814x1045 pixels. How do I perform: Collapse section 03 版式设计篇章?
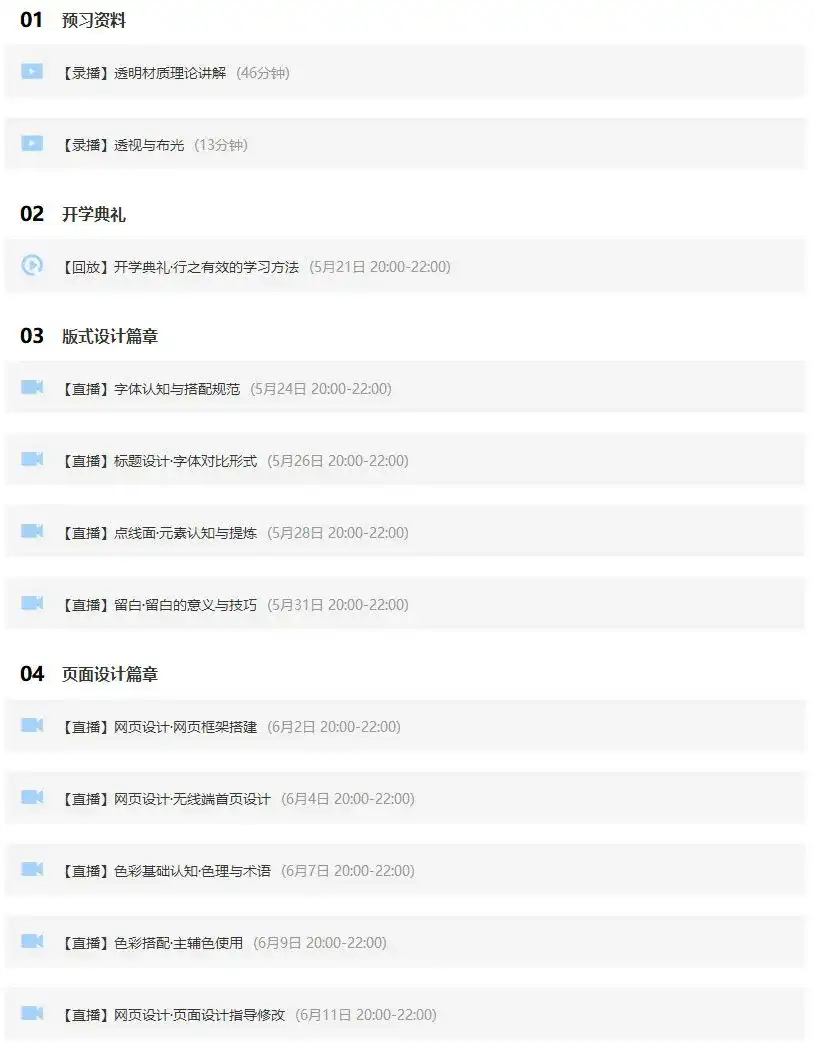coord(95,336)
